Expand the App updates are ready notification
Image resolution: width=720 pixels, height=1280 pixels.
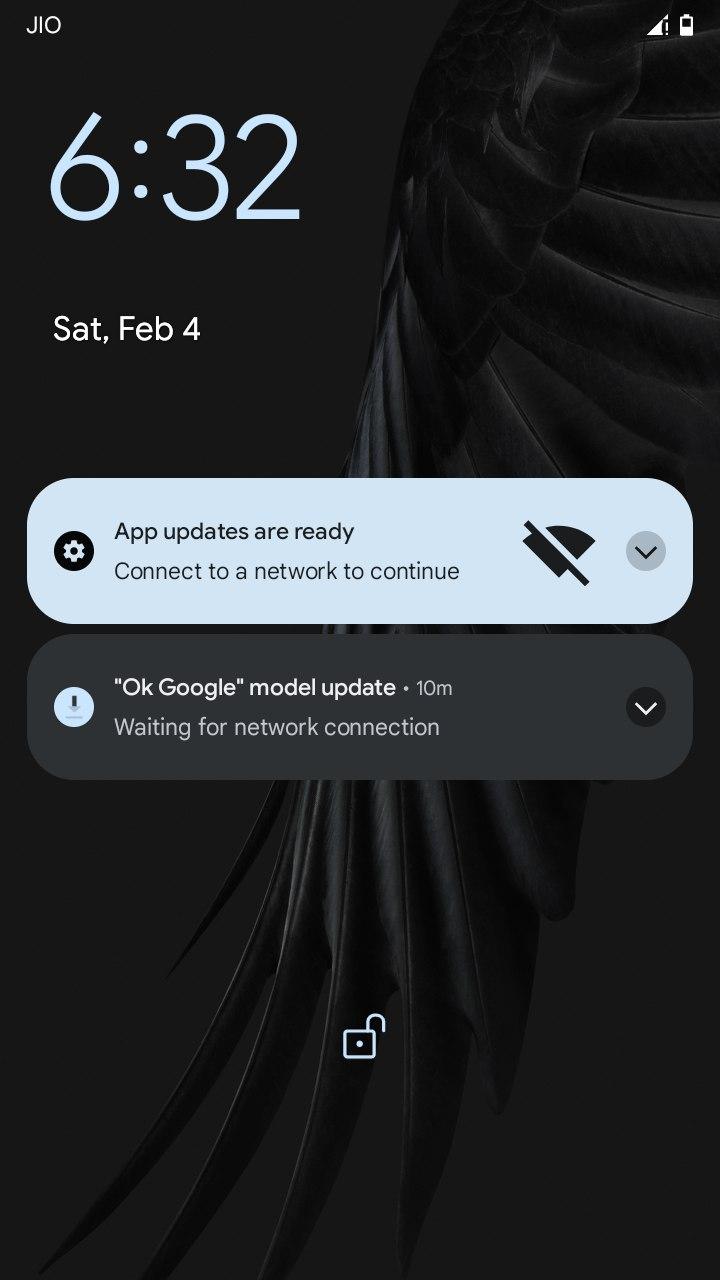tap(646, 551)
